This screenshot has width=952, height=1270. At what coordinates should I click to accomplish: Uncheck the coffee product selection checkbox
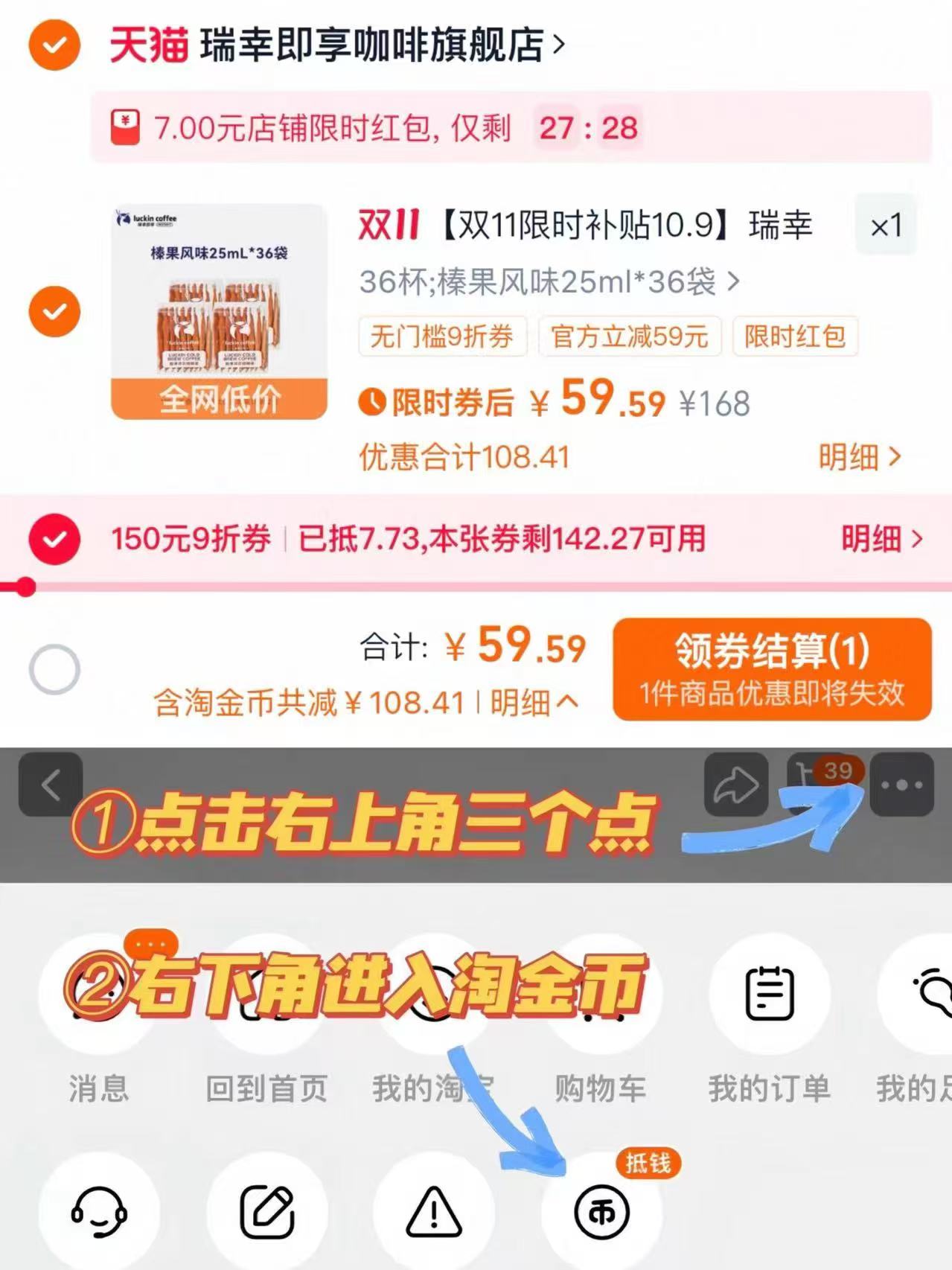click(53, 311)
